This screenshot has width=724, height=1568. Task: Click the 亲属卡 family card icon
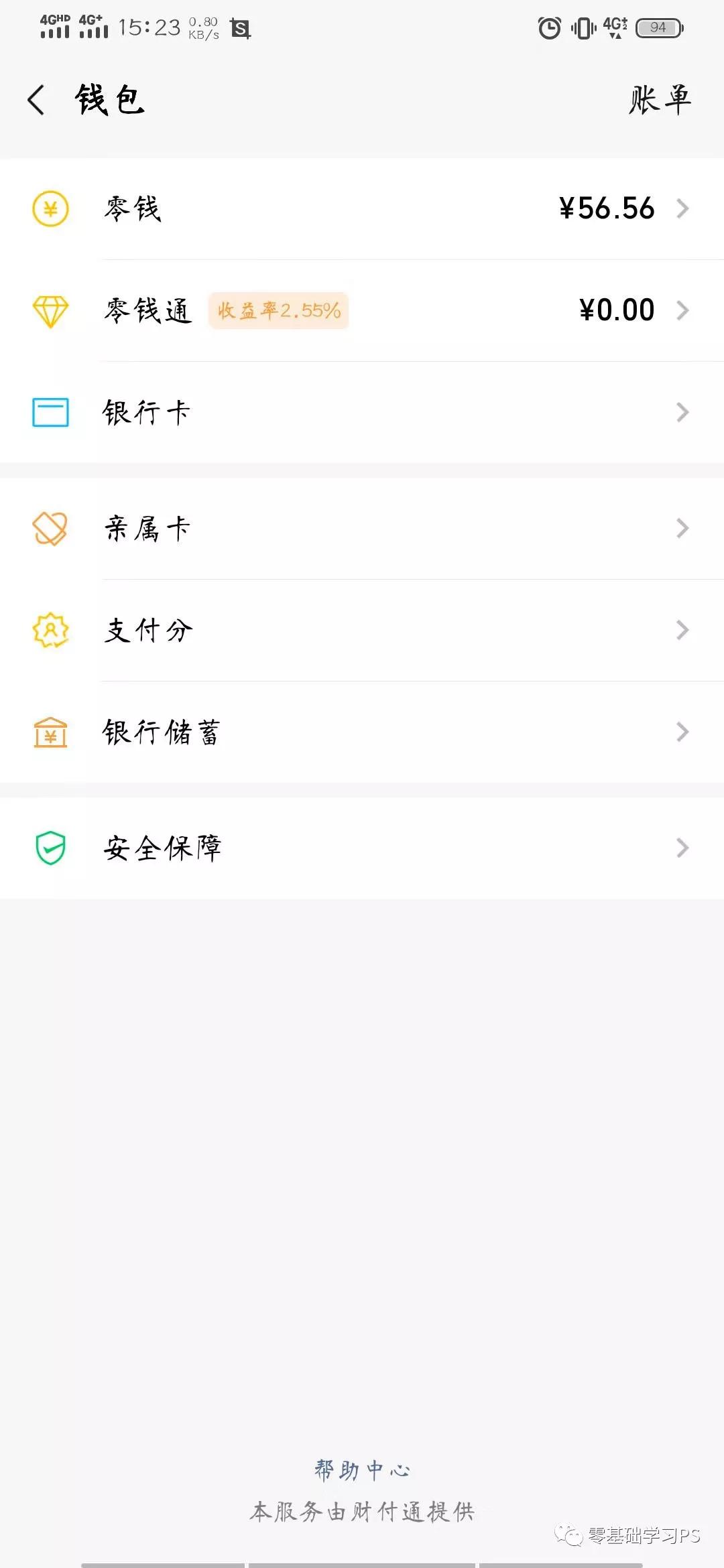pos(50,529)
